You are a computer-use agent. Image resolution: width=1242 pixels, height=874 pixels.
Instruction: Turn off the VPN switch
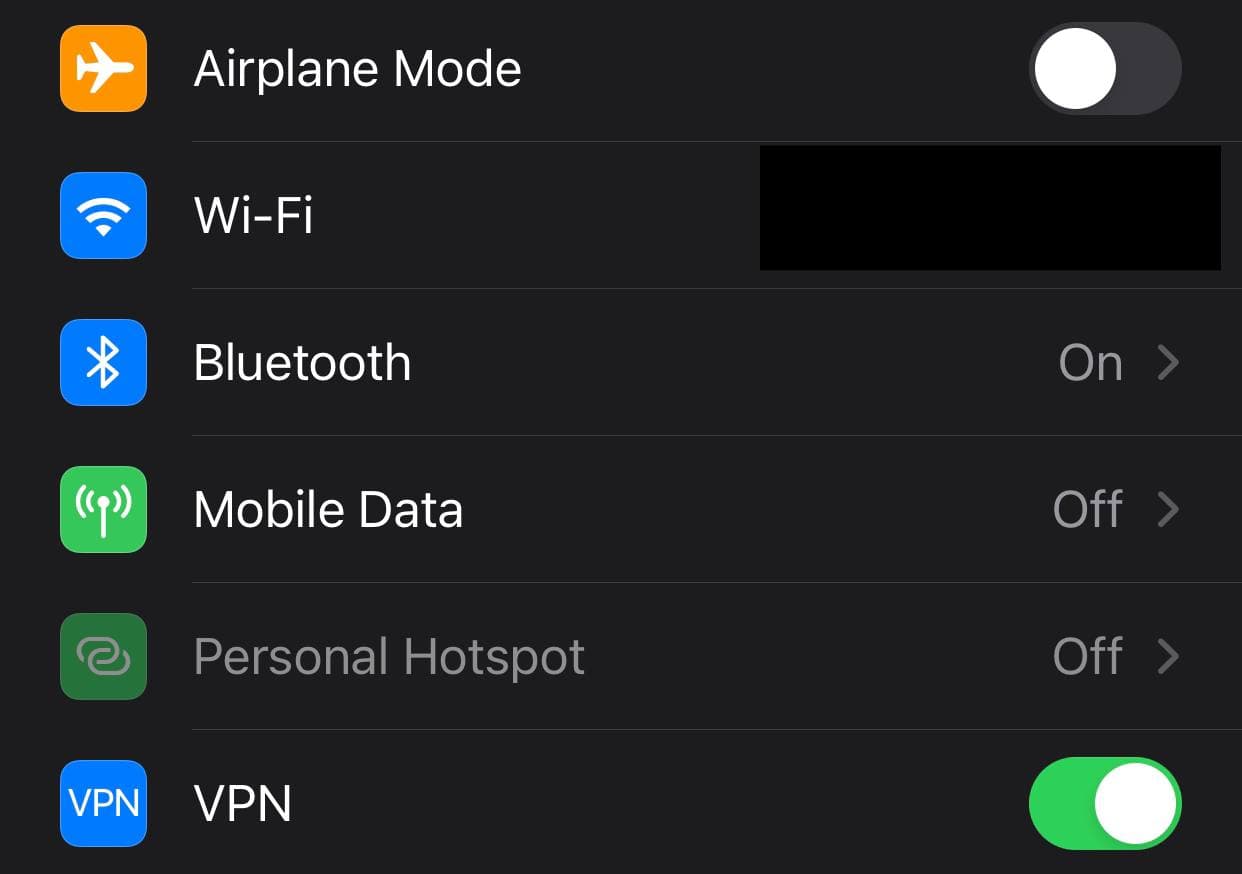pos(1104,803)
